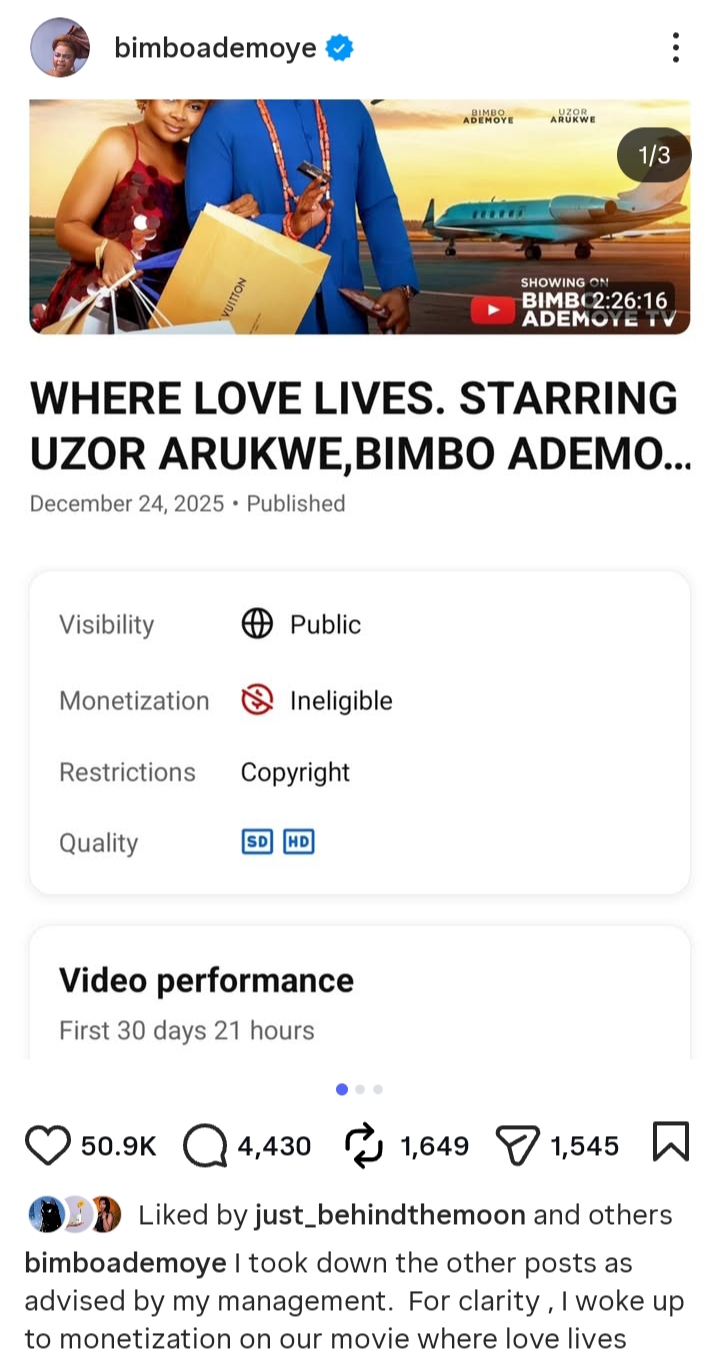
Task: View who liked: just_behindthemoon and others
Action: (404, 1215)
